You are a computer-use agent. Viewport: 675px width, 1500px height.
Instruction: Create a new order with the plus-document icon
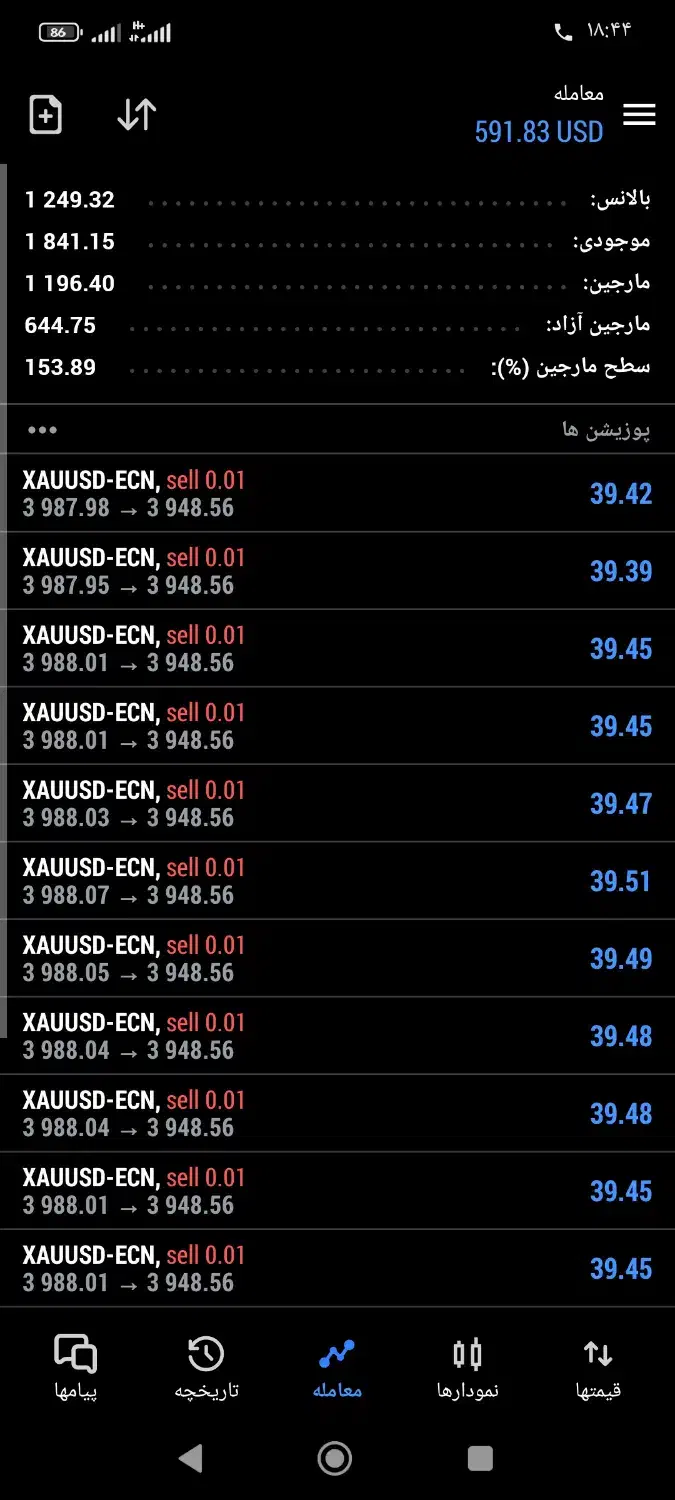coord(46,115)
